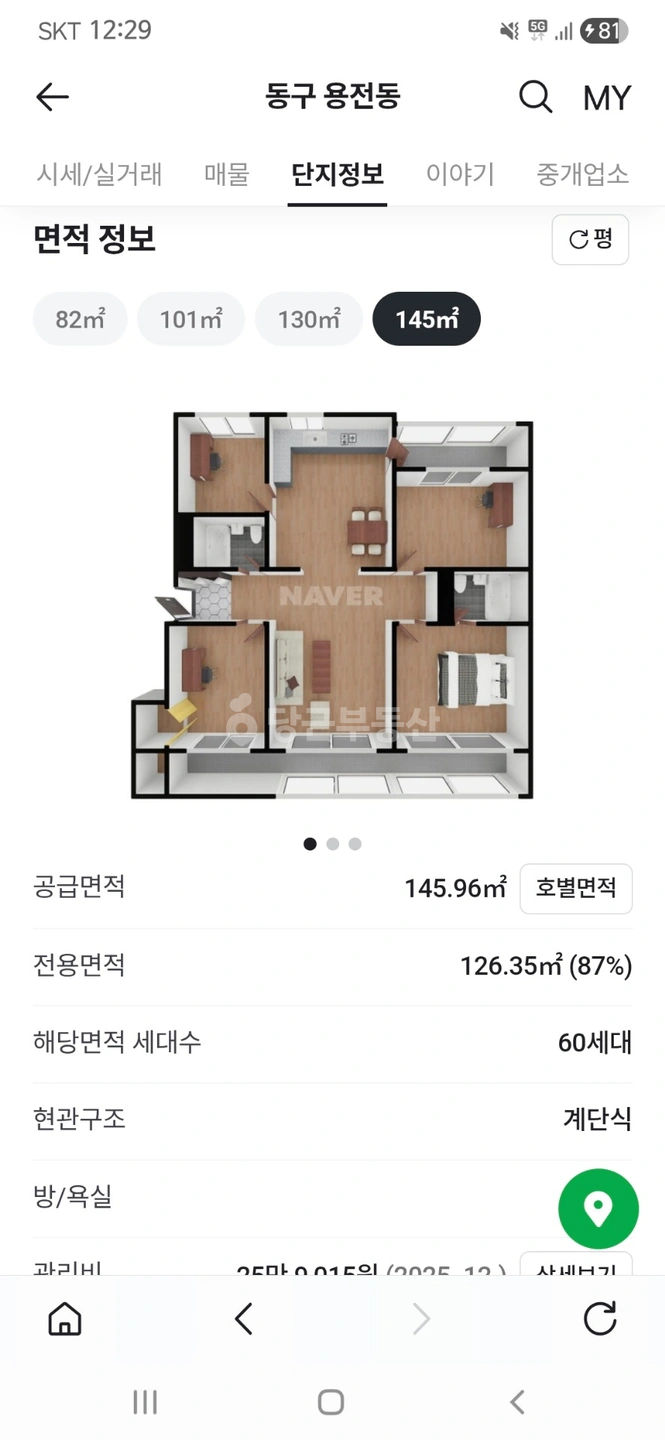Switch to the 이야기 tab
This screenshot has width=665, height=1440.
pos(460,174)
